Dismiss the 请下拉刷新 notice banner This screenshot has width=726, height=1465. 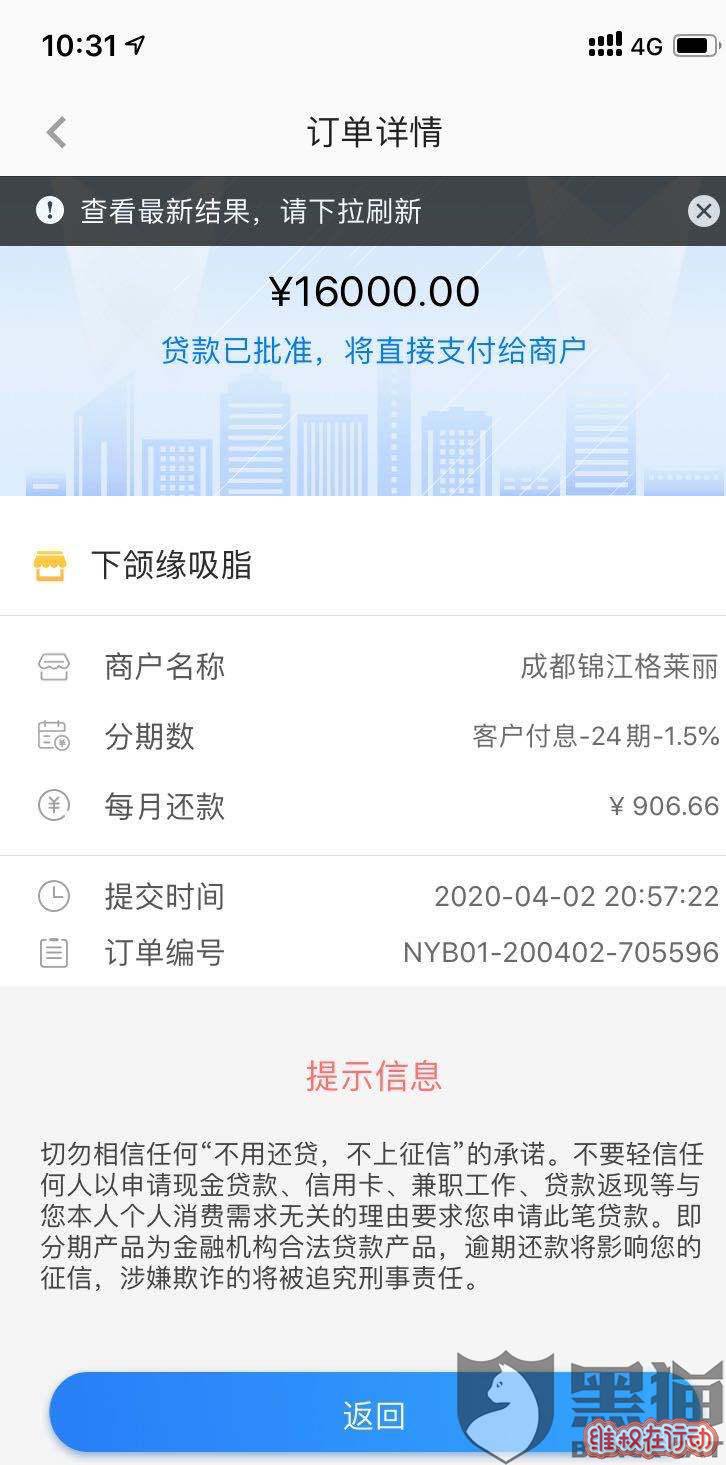pyautogui.click(x=703, y=211)
